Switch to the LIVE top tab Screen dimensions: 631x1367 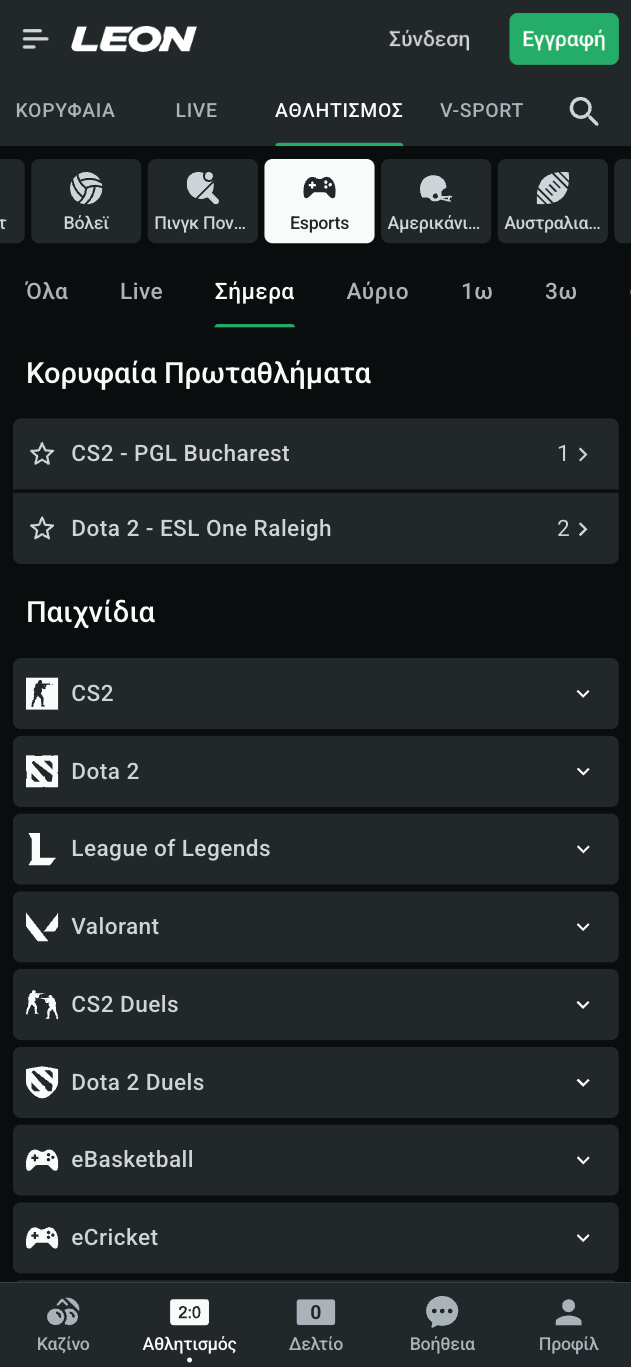(196, 111)
